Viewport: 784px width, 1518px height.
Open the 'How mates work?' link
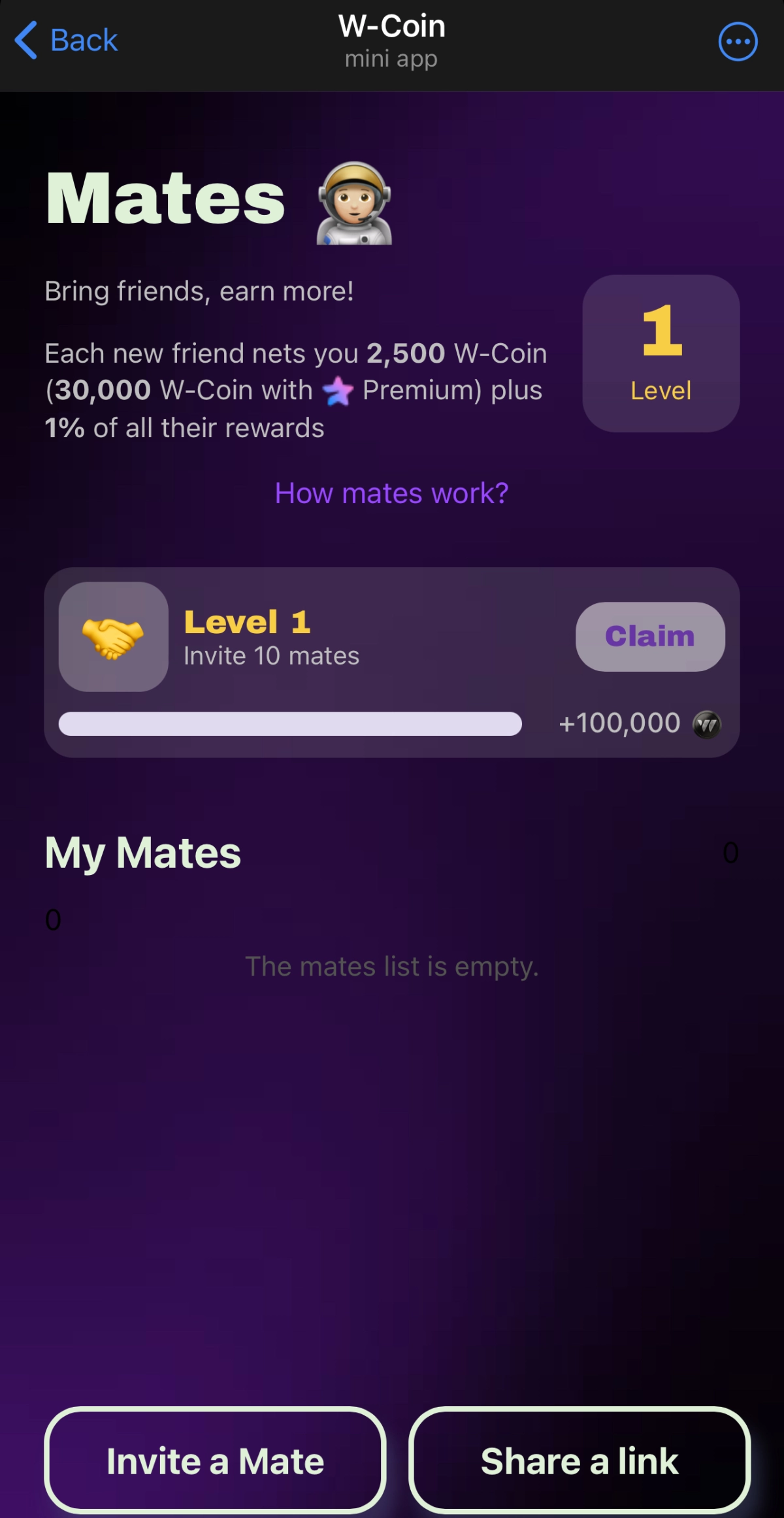coord(391,493)
